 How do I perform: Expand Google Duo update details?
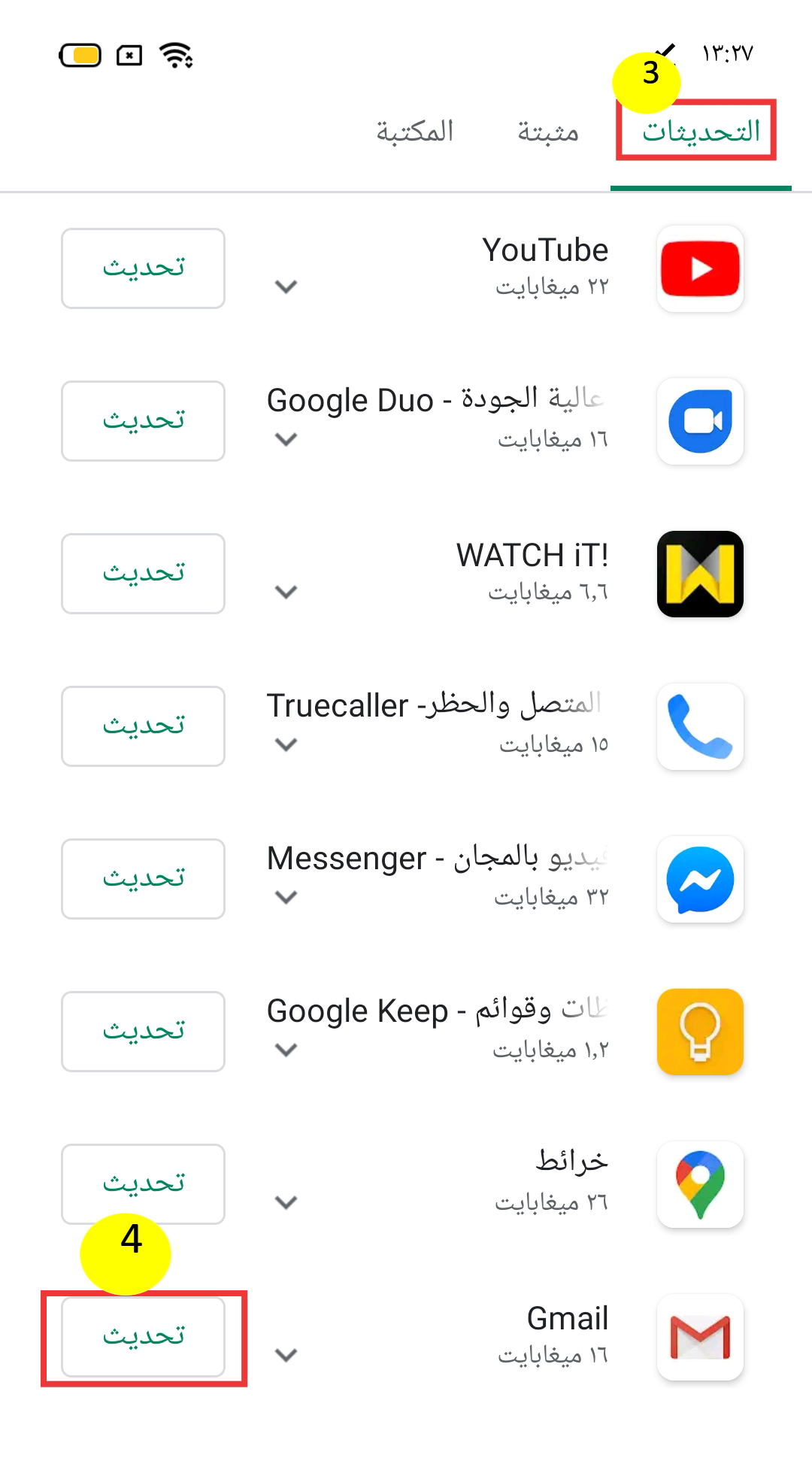(x=286, y=439)
